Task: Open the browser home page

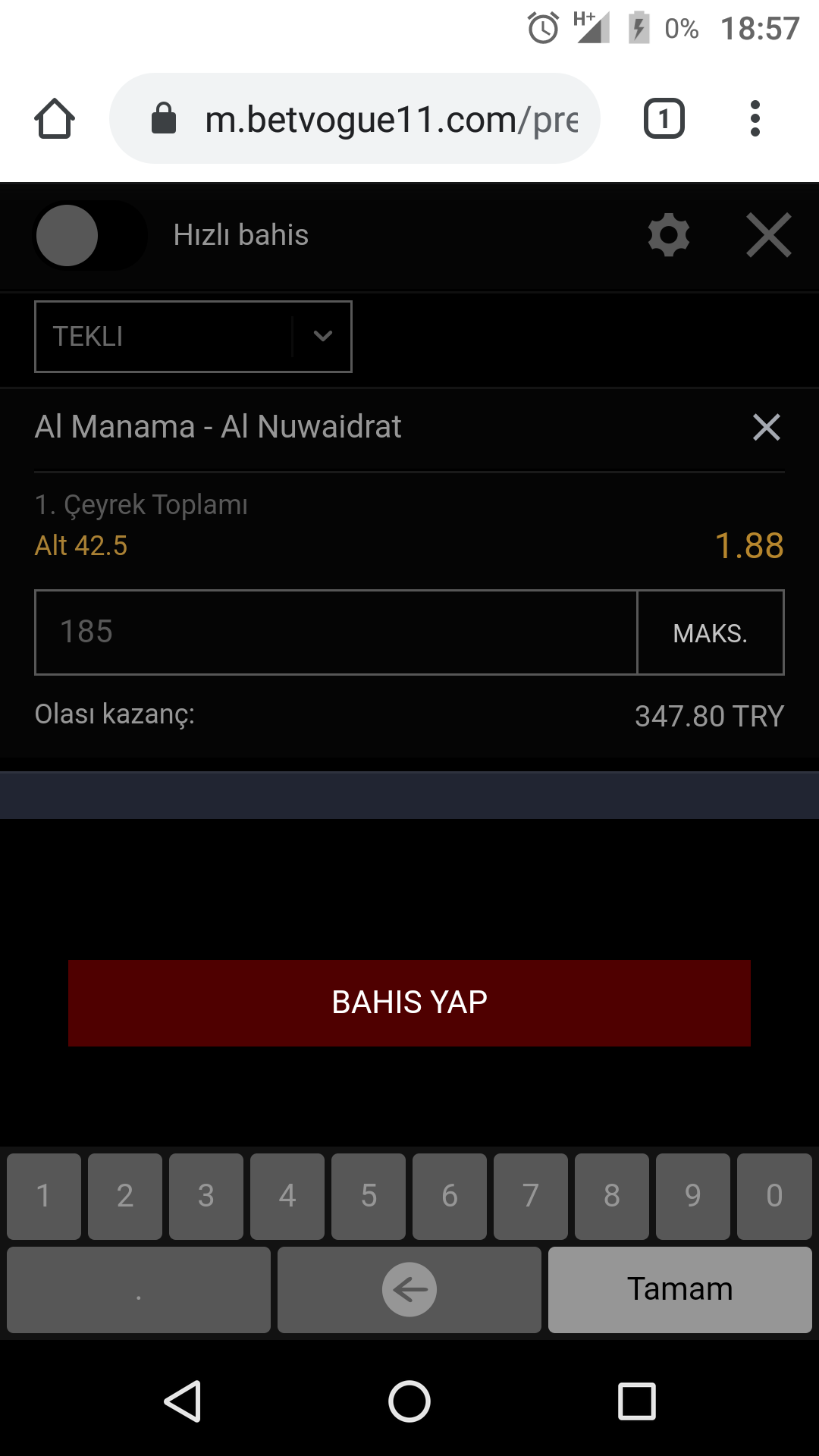Action: pos(55,119)
